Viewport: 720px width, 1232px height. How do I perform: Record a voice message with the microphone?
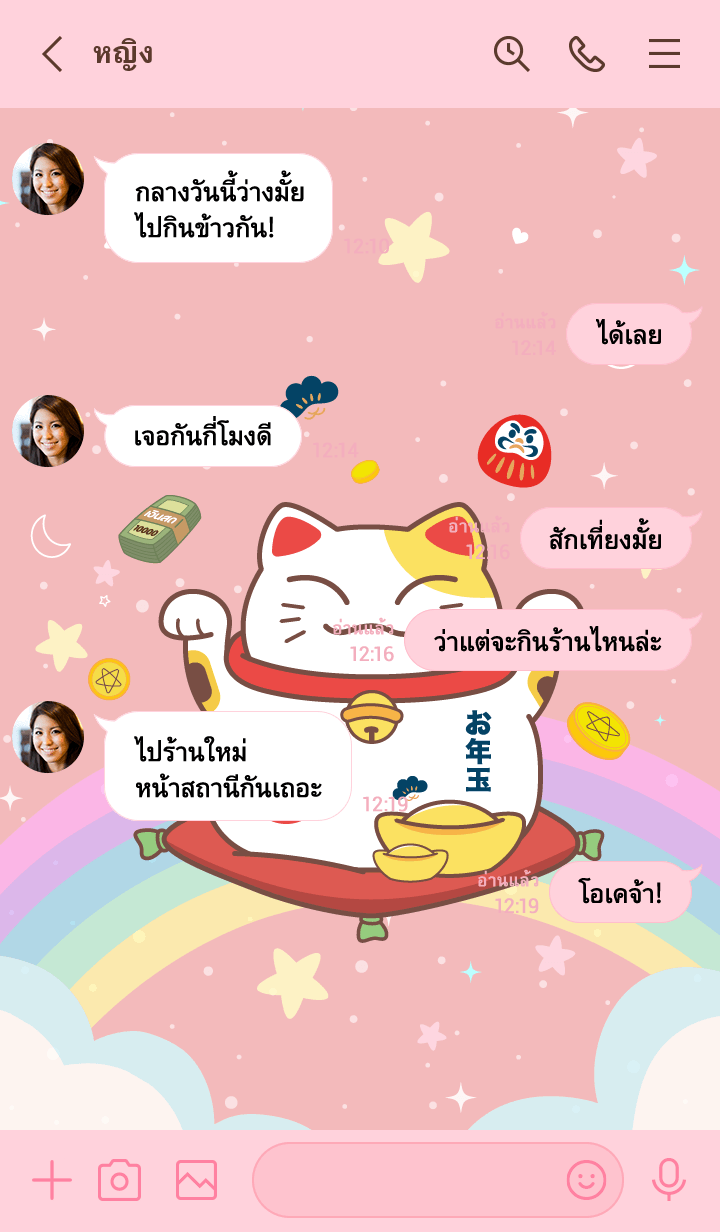click(668, 1181)
